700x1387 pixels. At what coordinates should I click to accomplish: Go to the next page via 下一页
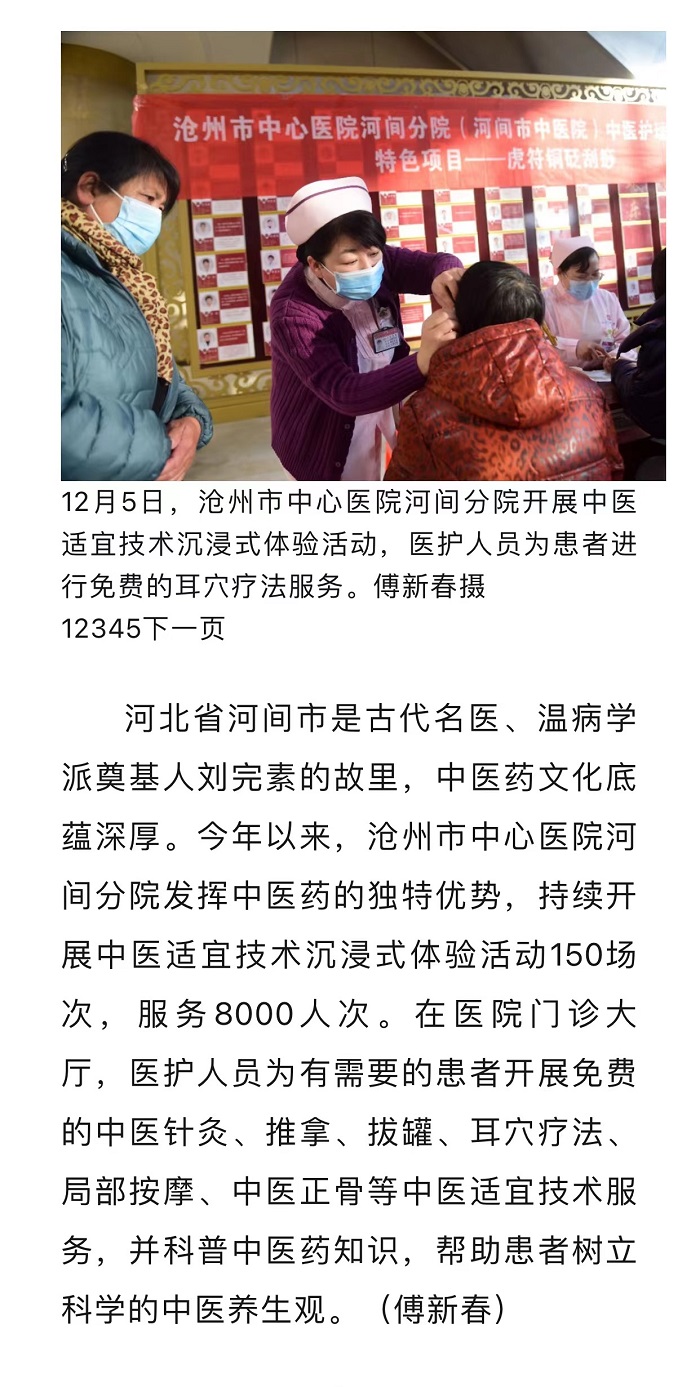[x=187, y=628]
